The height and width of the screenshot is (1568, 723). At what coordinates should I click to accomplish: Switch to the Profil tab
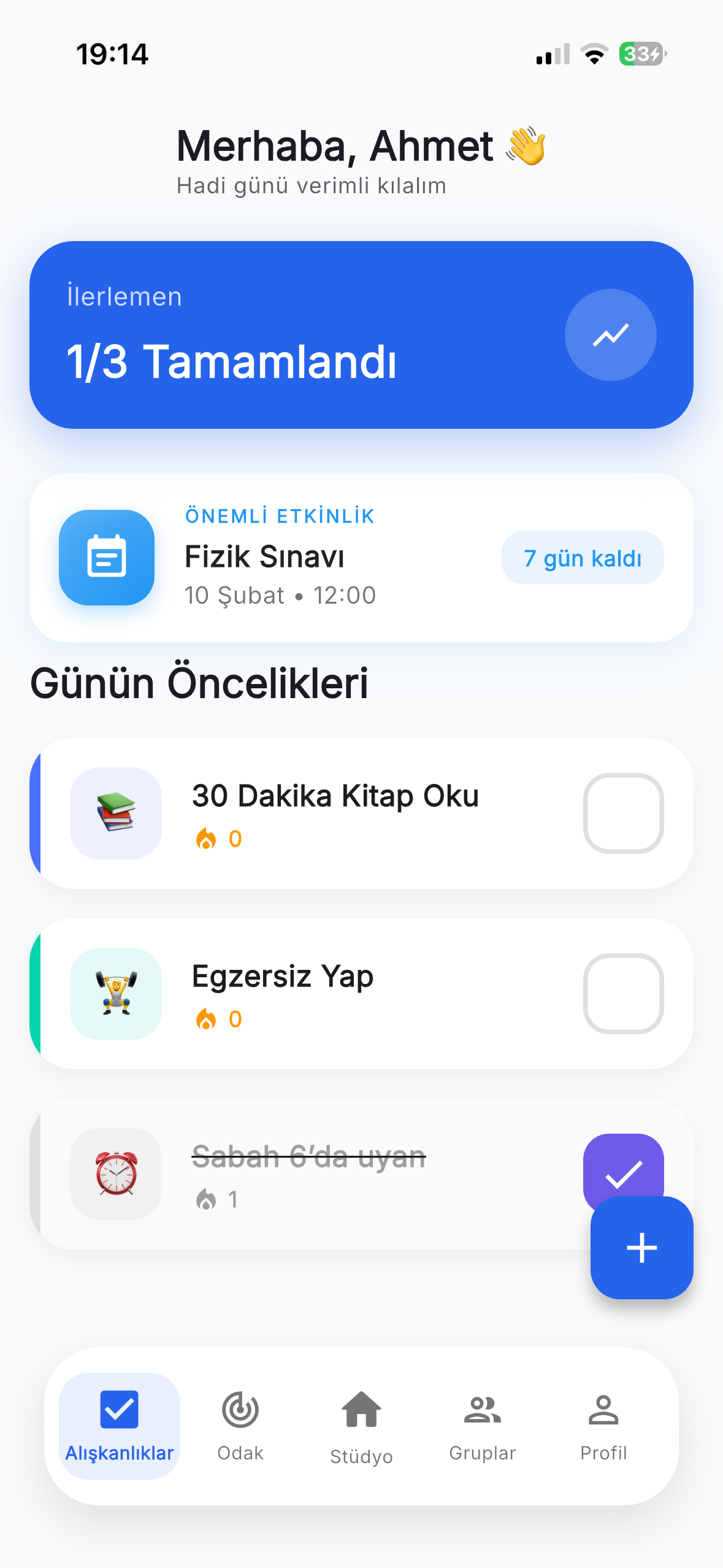coord(603,1426)
